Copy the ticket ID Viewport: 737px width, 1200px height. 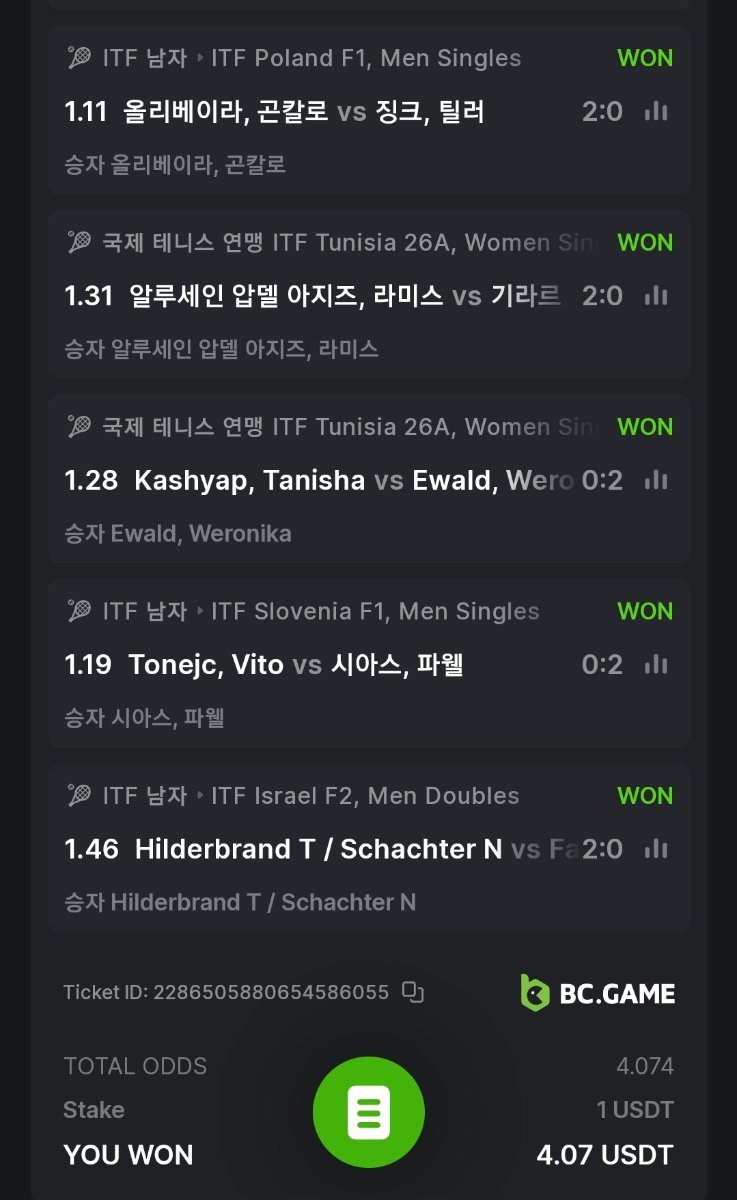click(413, 993)
